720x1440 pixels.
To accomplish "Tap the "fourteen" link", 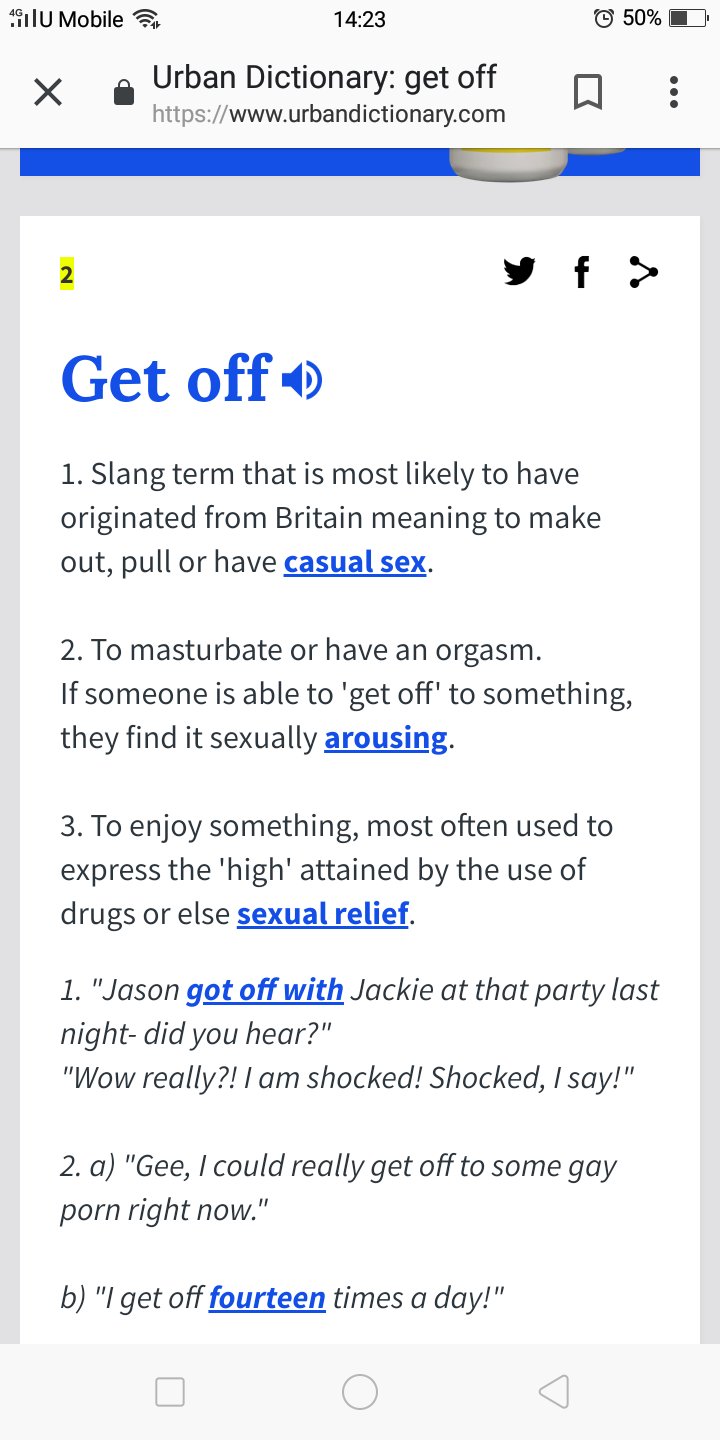I will coord(267,1298).
